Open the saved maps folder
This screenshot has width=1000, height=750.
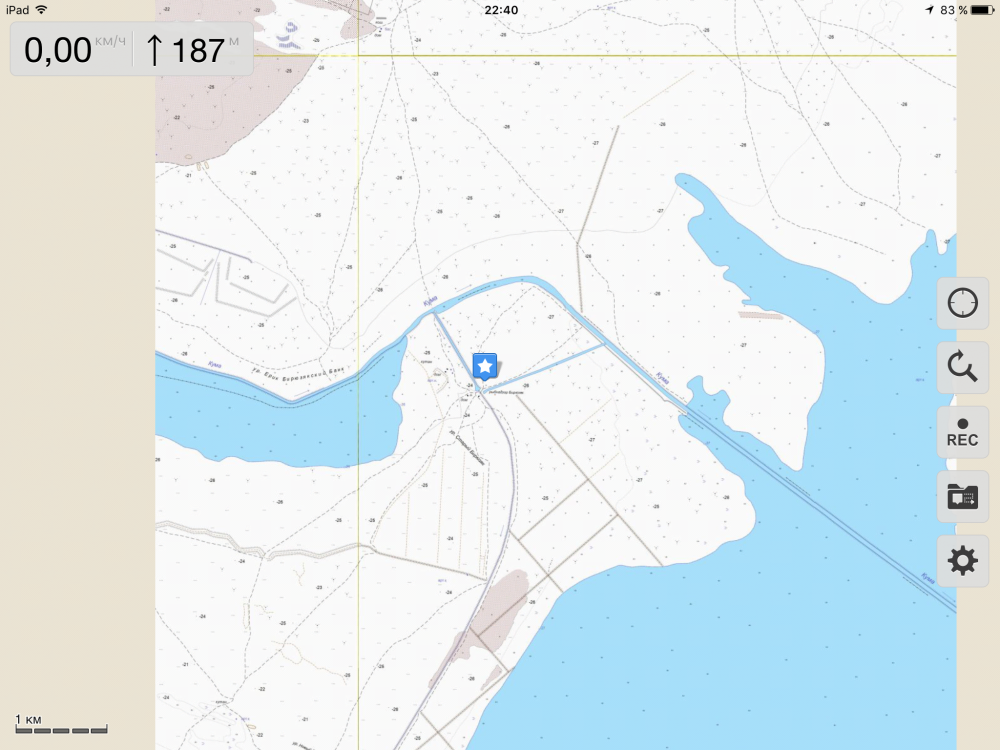pos(962,496)
